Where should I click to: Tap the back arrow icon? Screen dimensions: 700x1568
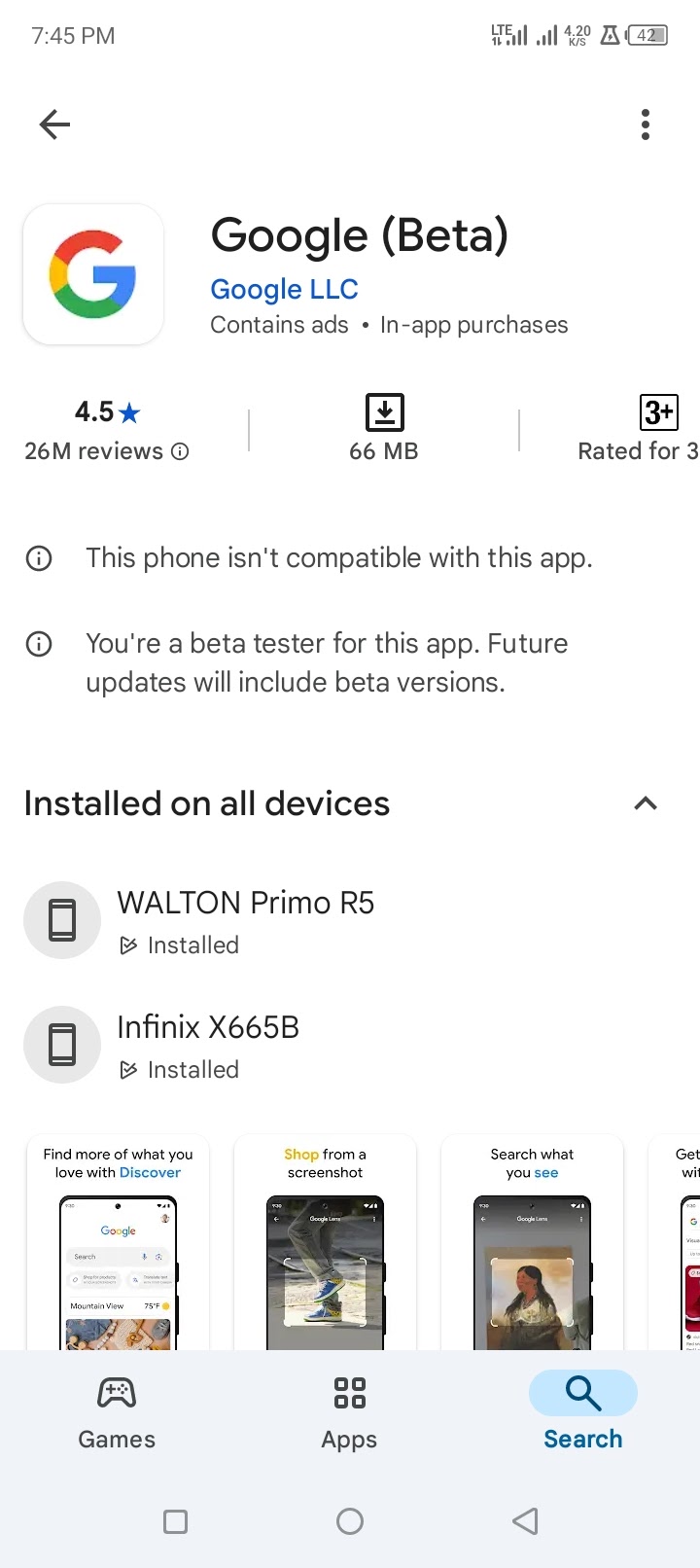tap(53, 124)
